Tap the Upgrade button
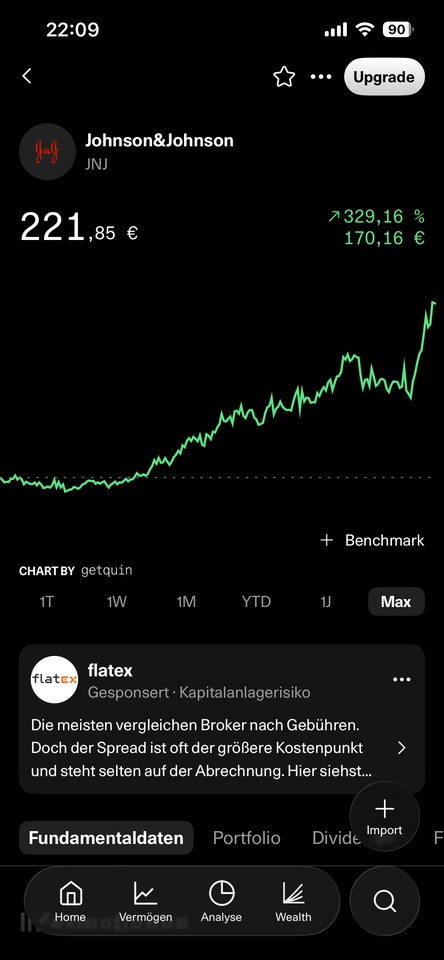 click(x=384, y=77)
